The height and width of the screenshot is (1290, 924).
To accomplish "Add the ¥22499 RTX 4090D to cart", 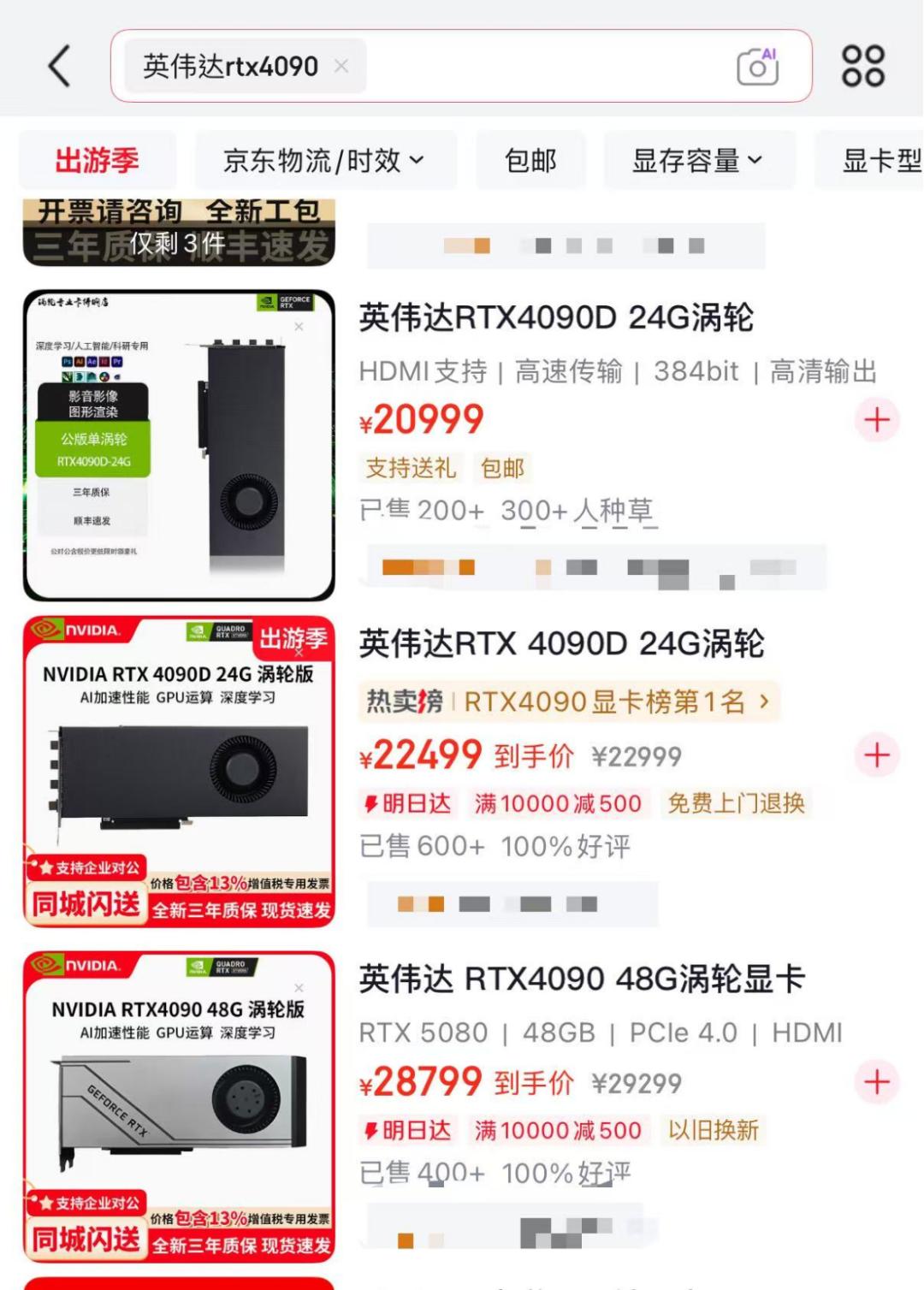I will click(877, 755).
